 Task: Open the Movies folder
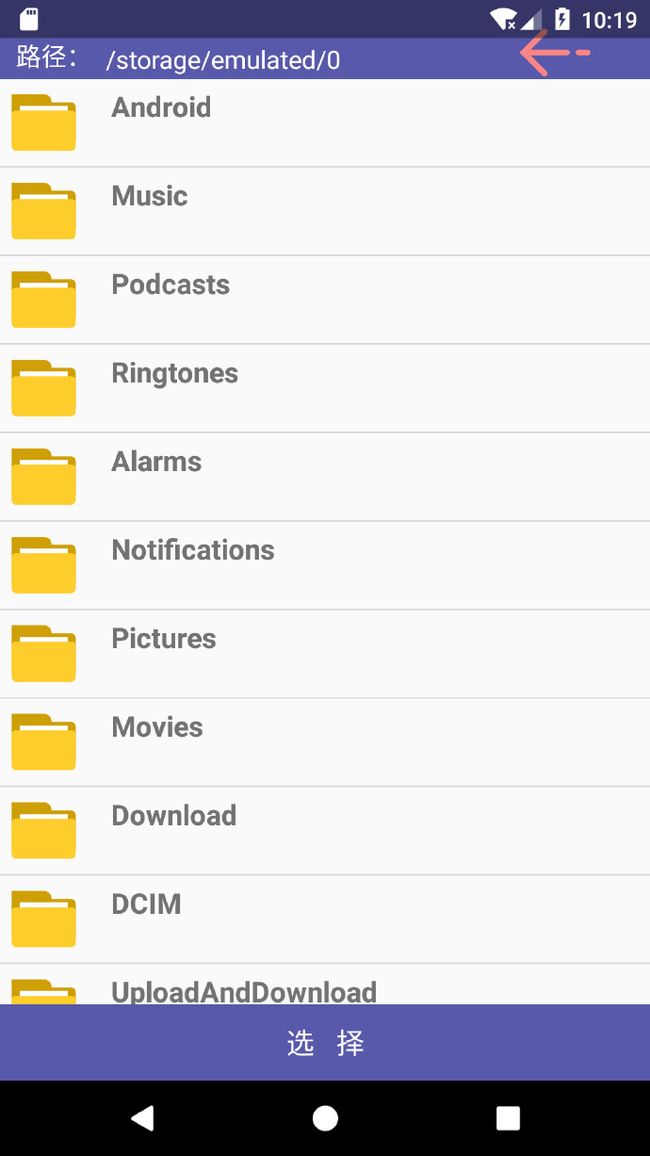click(325, 742)
